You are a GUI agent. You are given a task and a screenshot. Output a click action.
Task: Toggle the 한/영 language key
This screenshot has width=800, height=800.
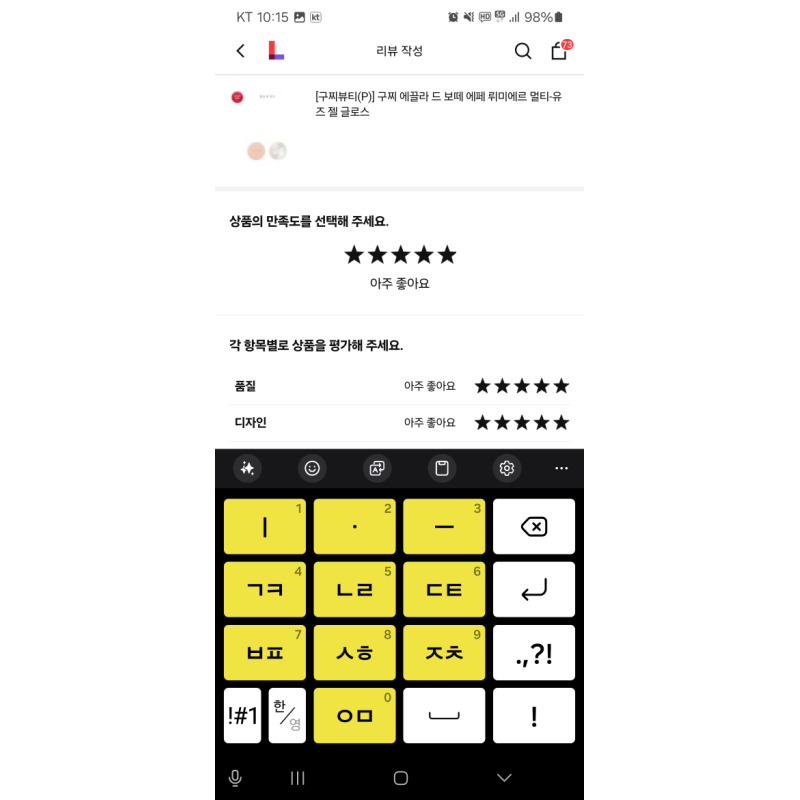pyautogui.click(x=287, y=716)
